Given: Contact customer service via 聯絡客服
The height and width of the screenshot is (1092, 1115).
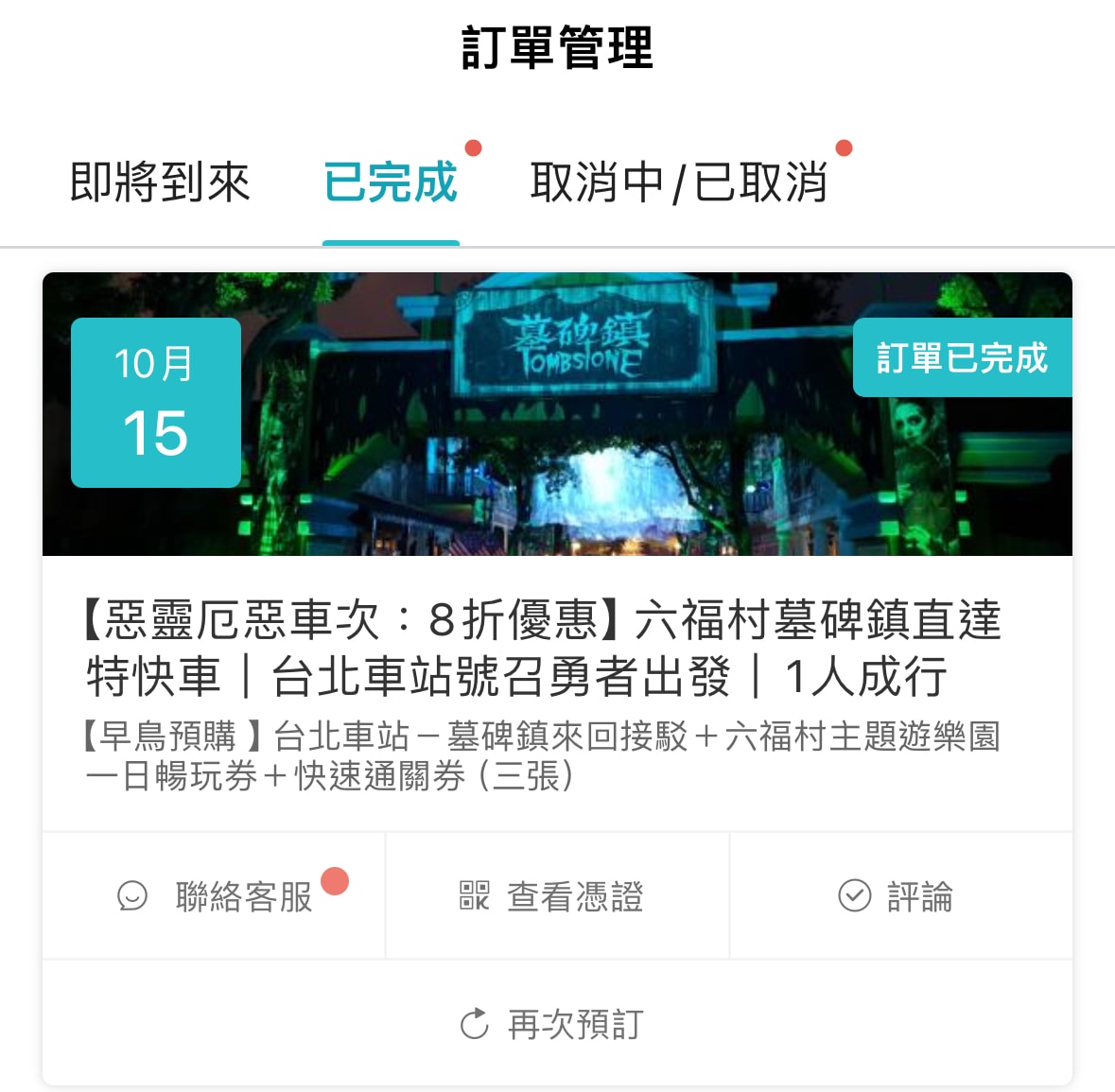Looking at the screenshot, I should tap(215, 895).
